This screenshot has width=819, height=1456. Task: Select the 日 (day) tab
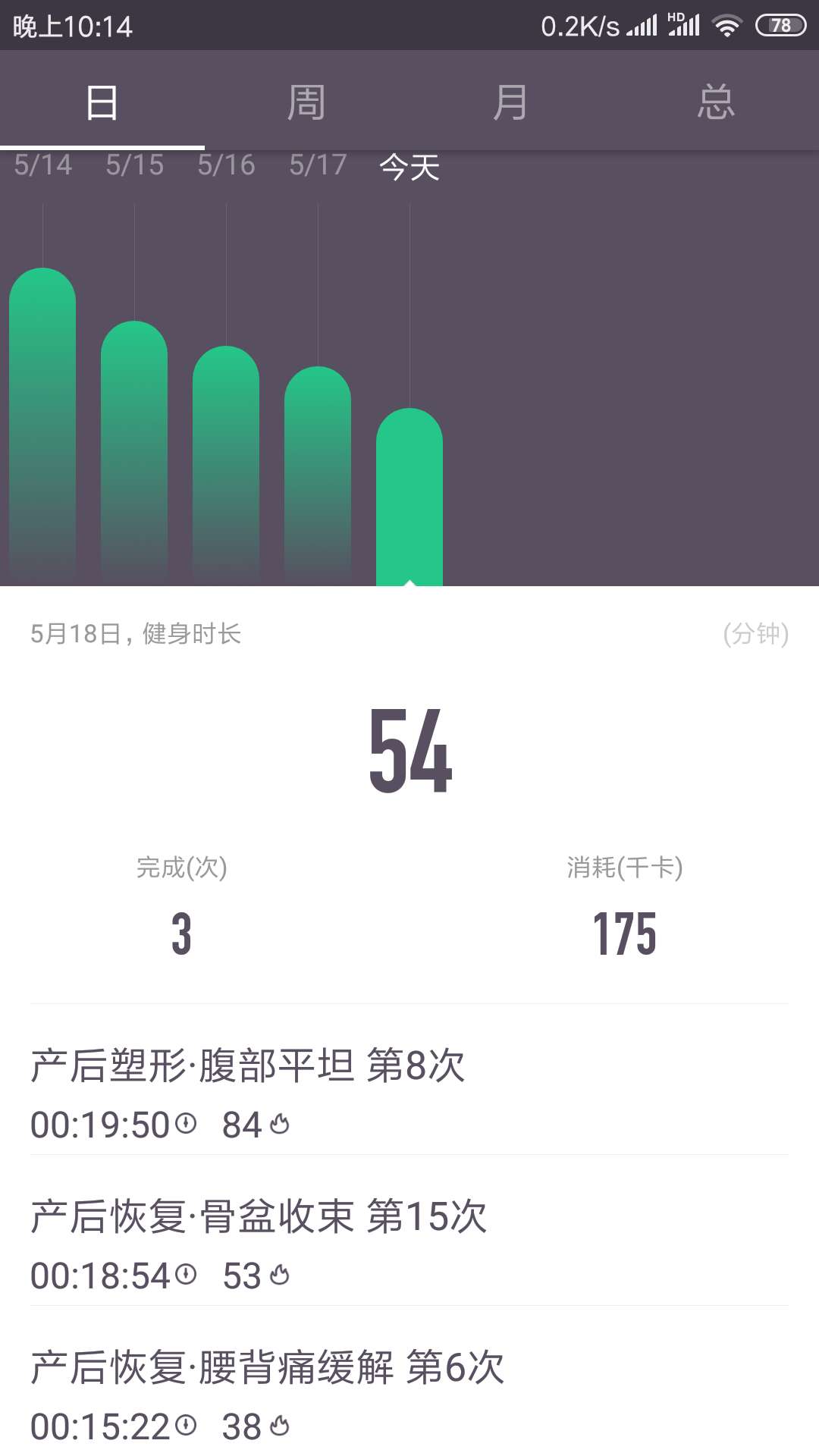click(102, 101)
